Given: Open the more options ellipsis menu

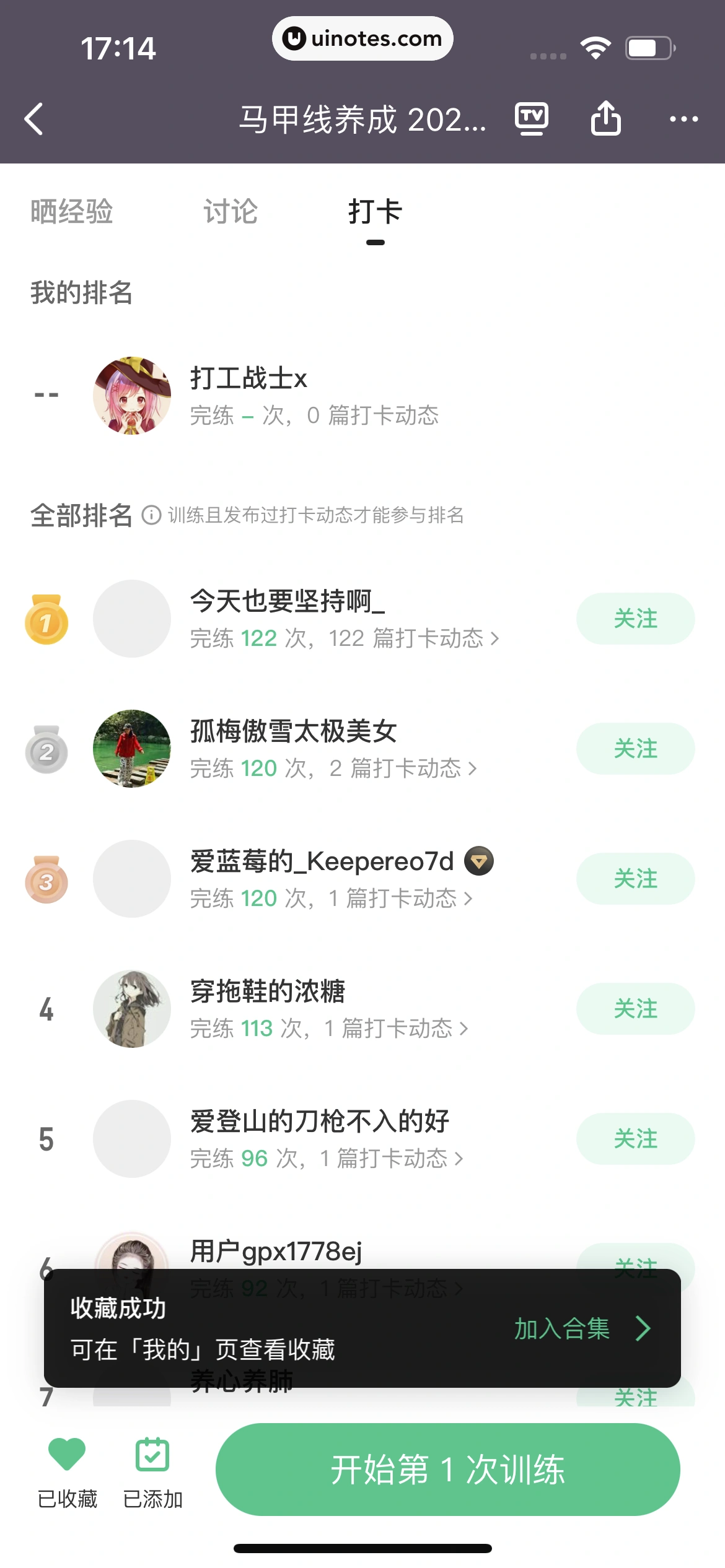Looking at the screenshot, I should (x=683, y=118).
